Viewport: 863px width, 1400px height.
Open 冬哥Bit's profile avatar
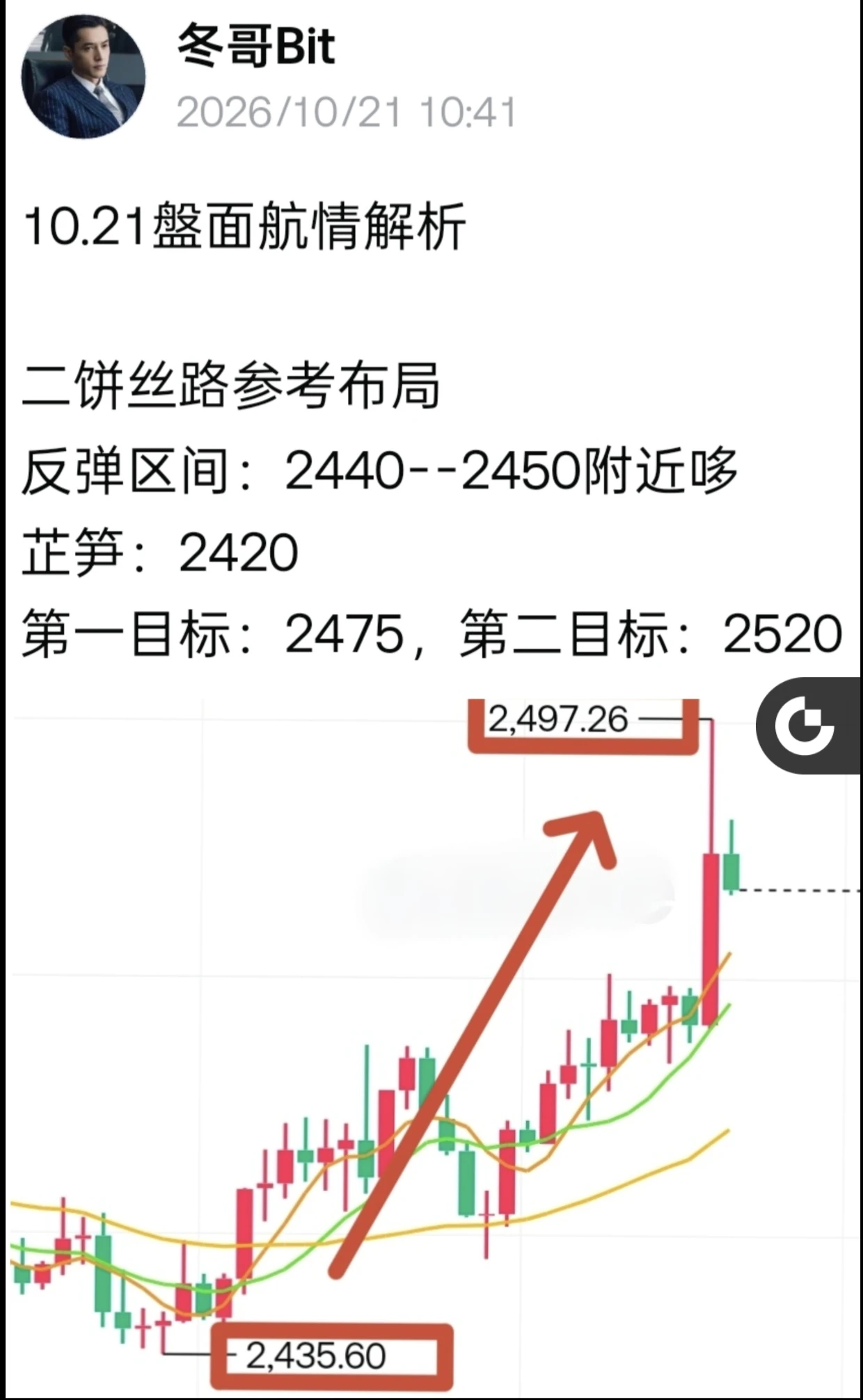83,78
